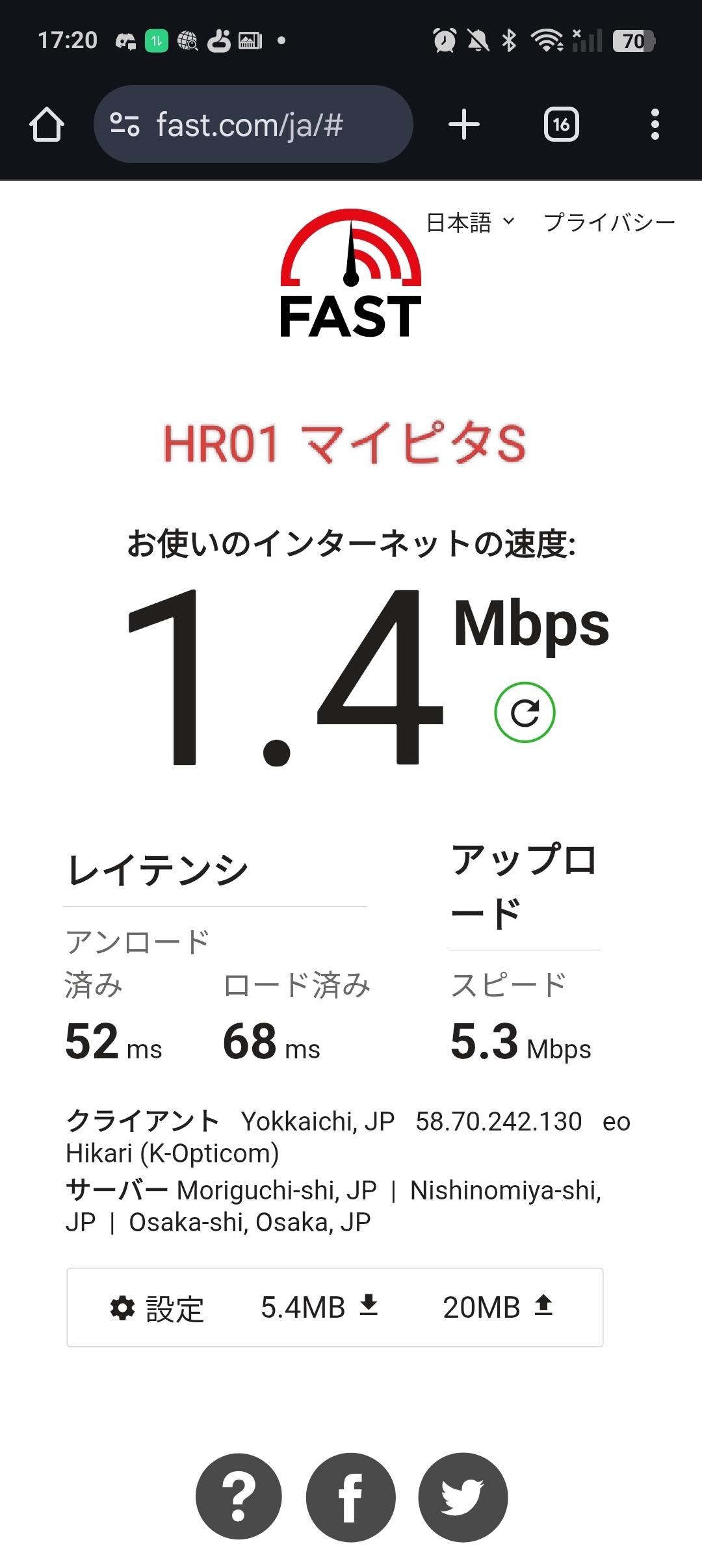The width and height of the screenshot is (702, 1568).
Task: Open the プライバシー link
Action: pyautogui.click(x=609, y=222)
